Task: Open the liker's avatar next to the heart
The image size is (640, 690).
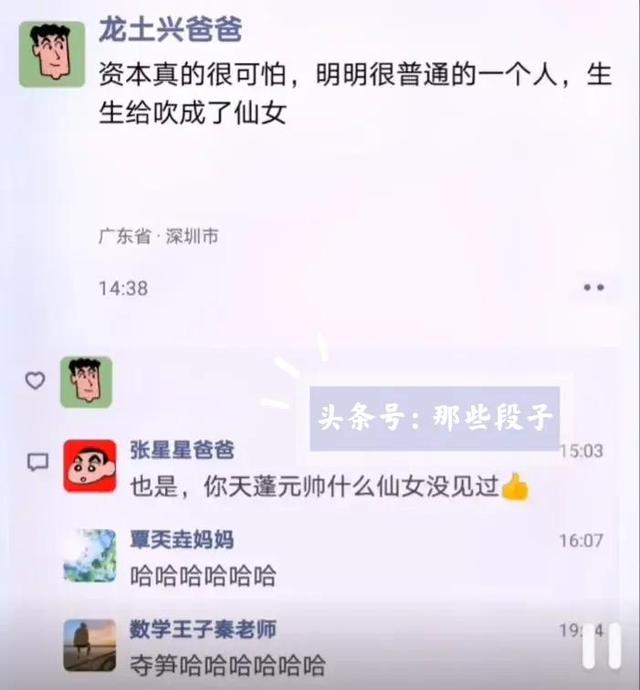Action: 86,382
